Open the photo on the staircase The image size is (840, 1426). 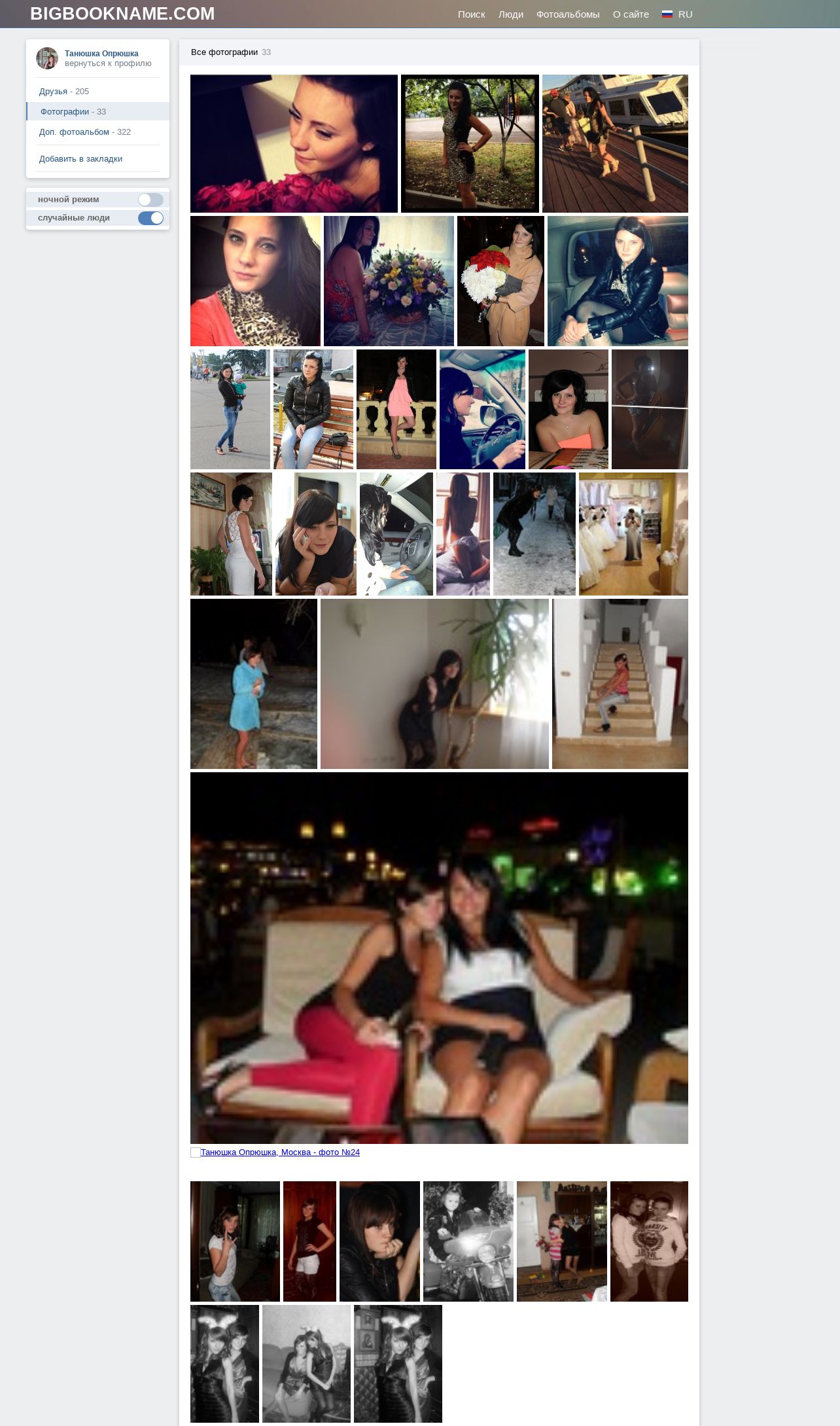620,684
